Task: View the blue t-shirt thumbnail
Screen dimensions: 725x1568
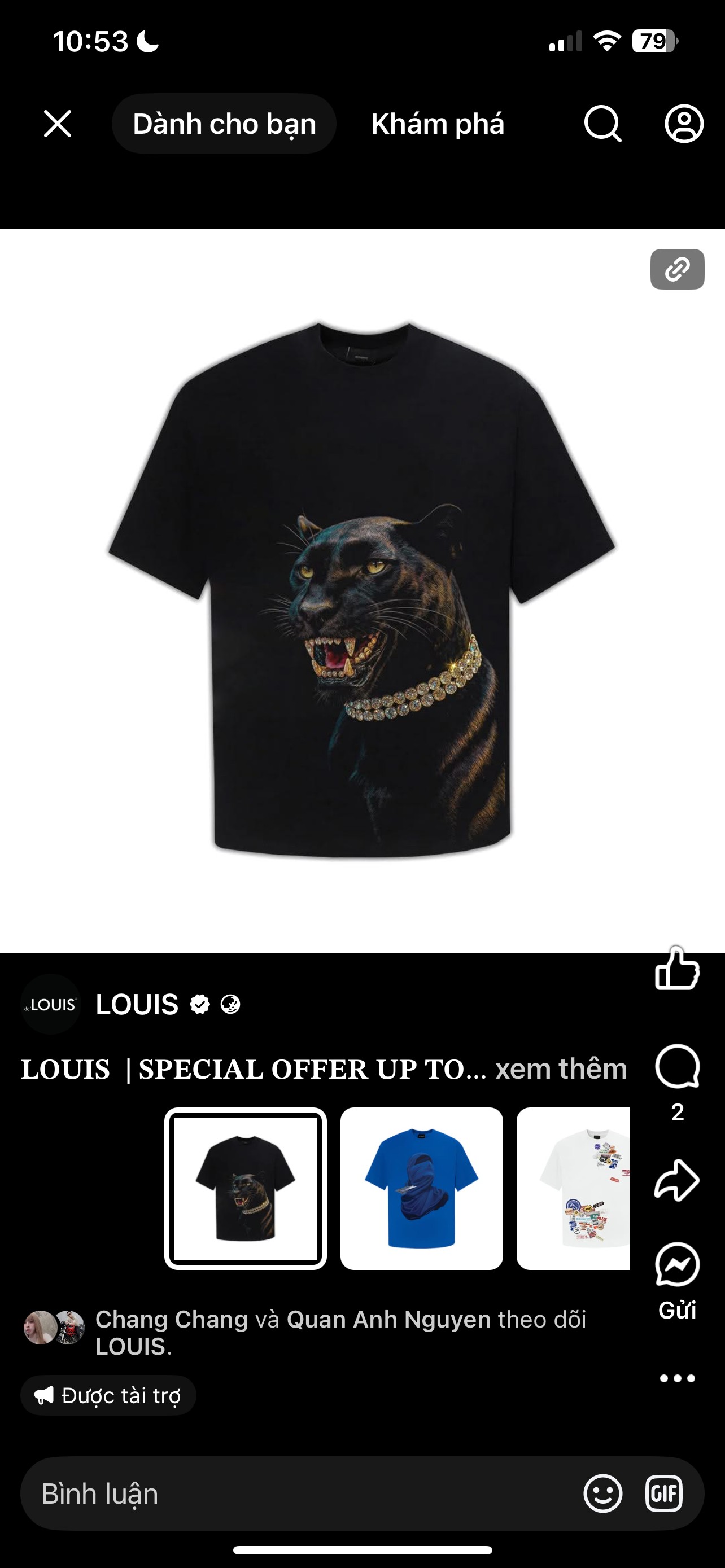Action: point(421,1188)
